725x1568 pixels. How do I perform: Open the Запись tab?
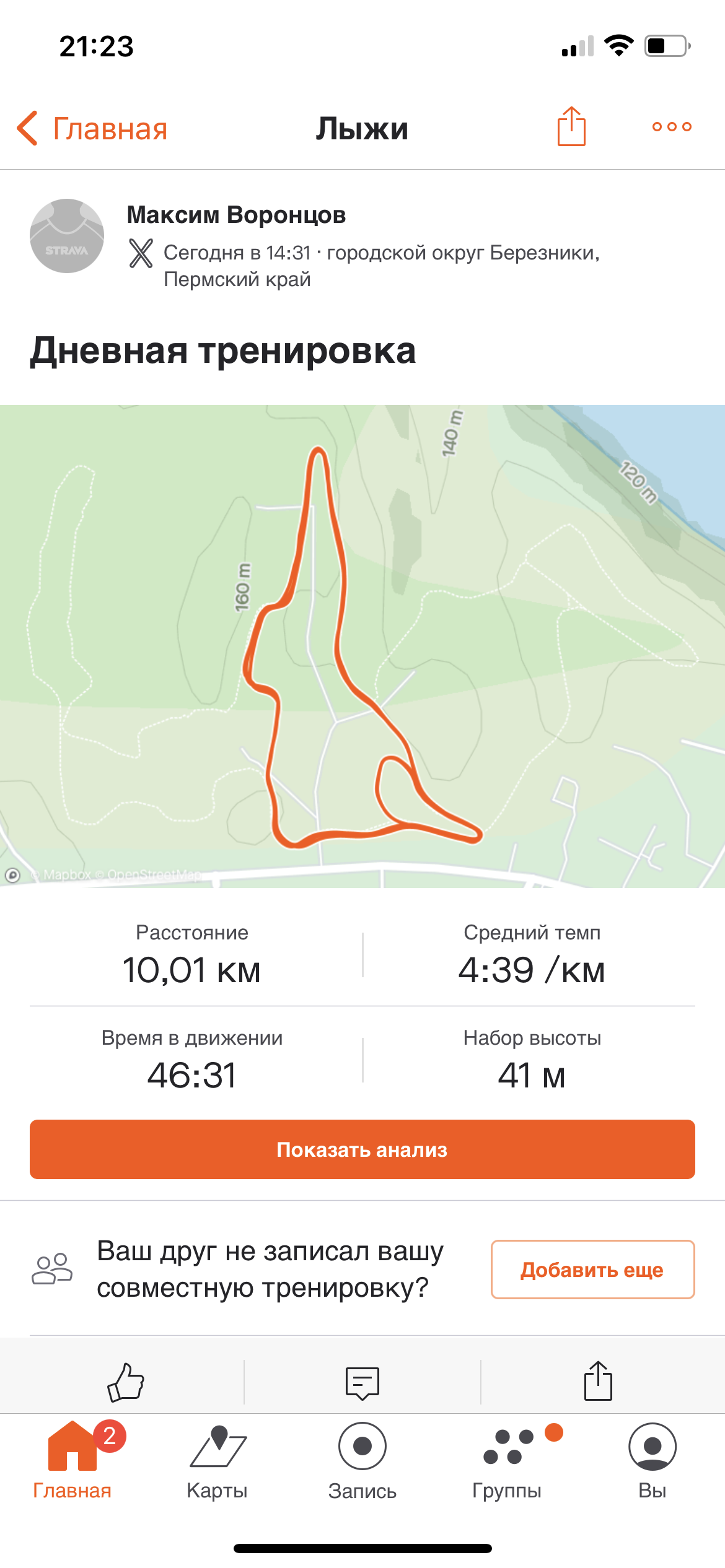(362, 1460)
